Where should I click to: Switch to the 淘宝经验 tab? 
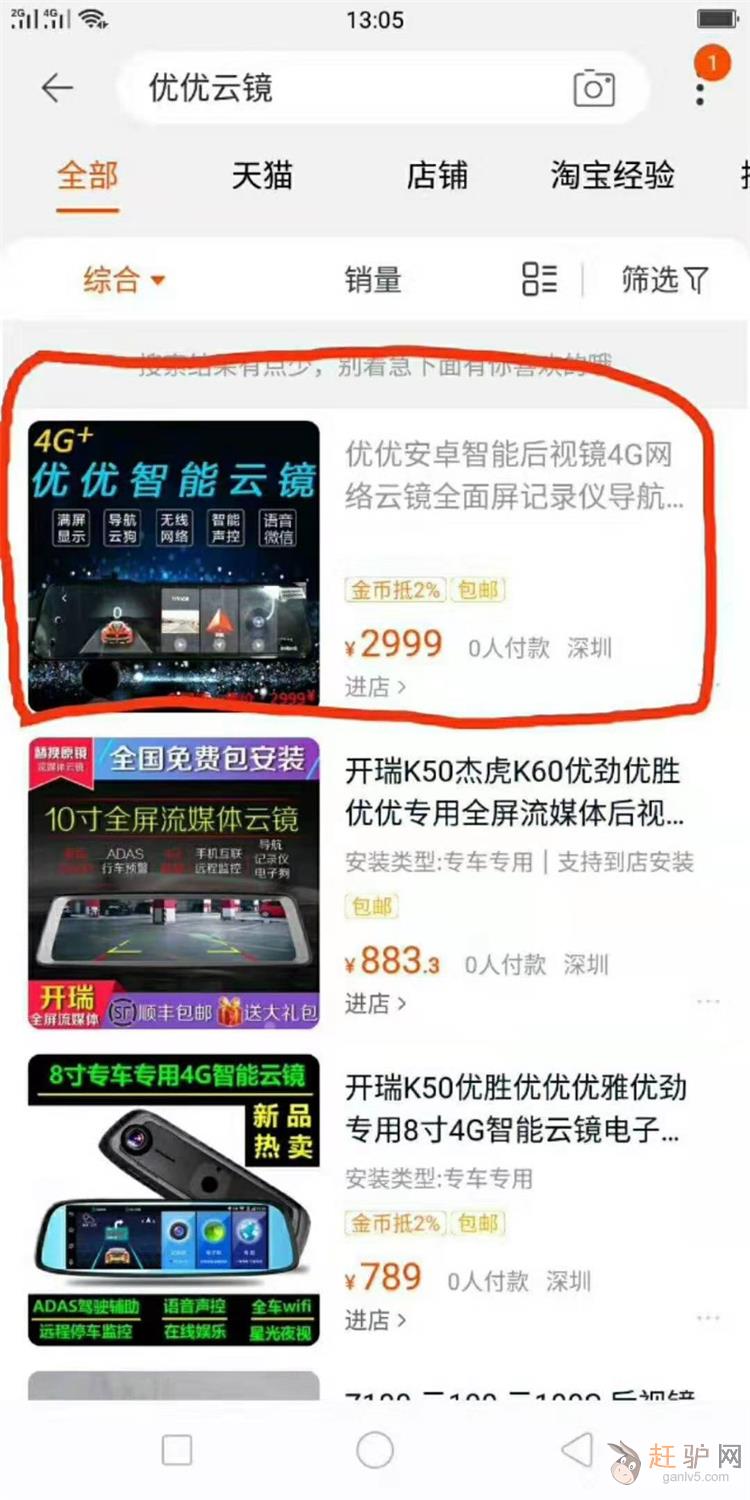(x=612, y=176)
